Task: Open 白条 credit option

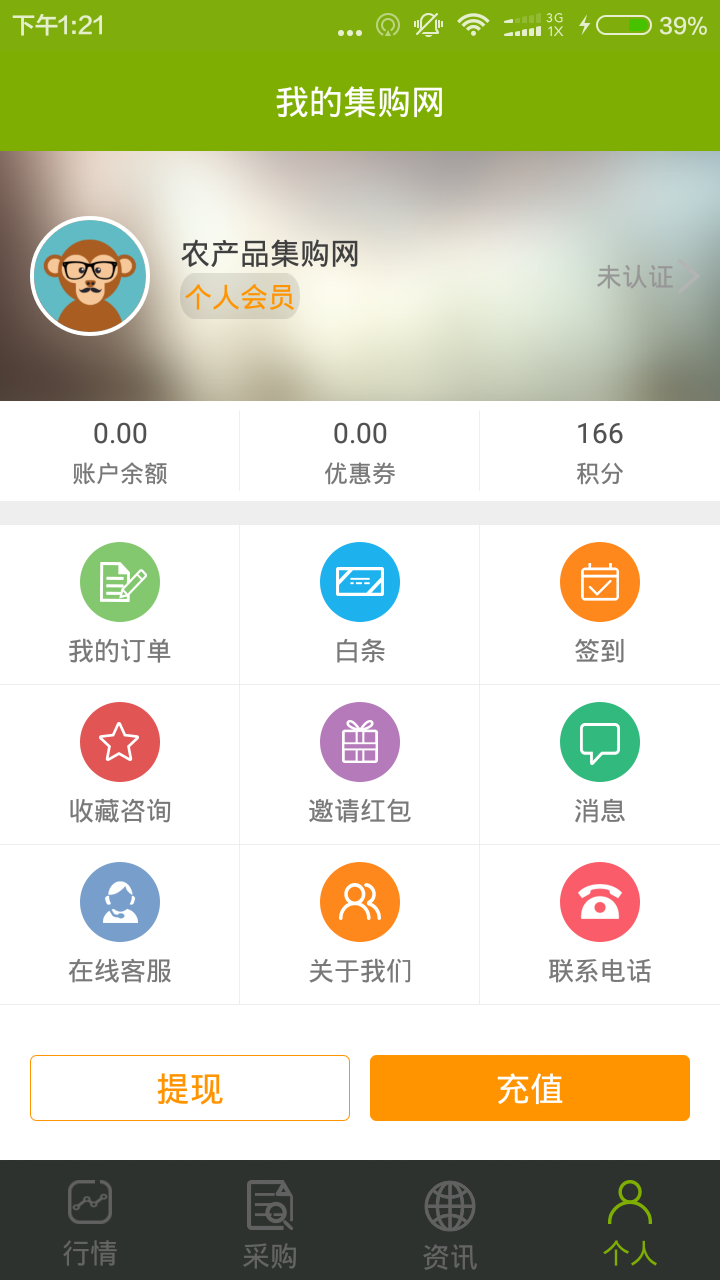Action: pyautogui.click(x=360, y=603)
